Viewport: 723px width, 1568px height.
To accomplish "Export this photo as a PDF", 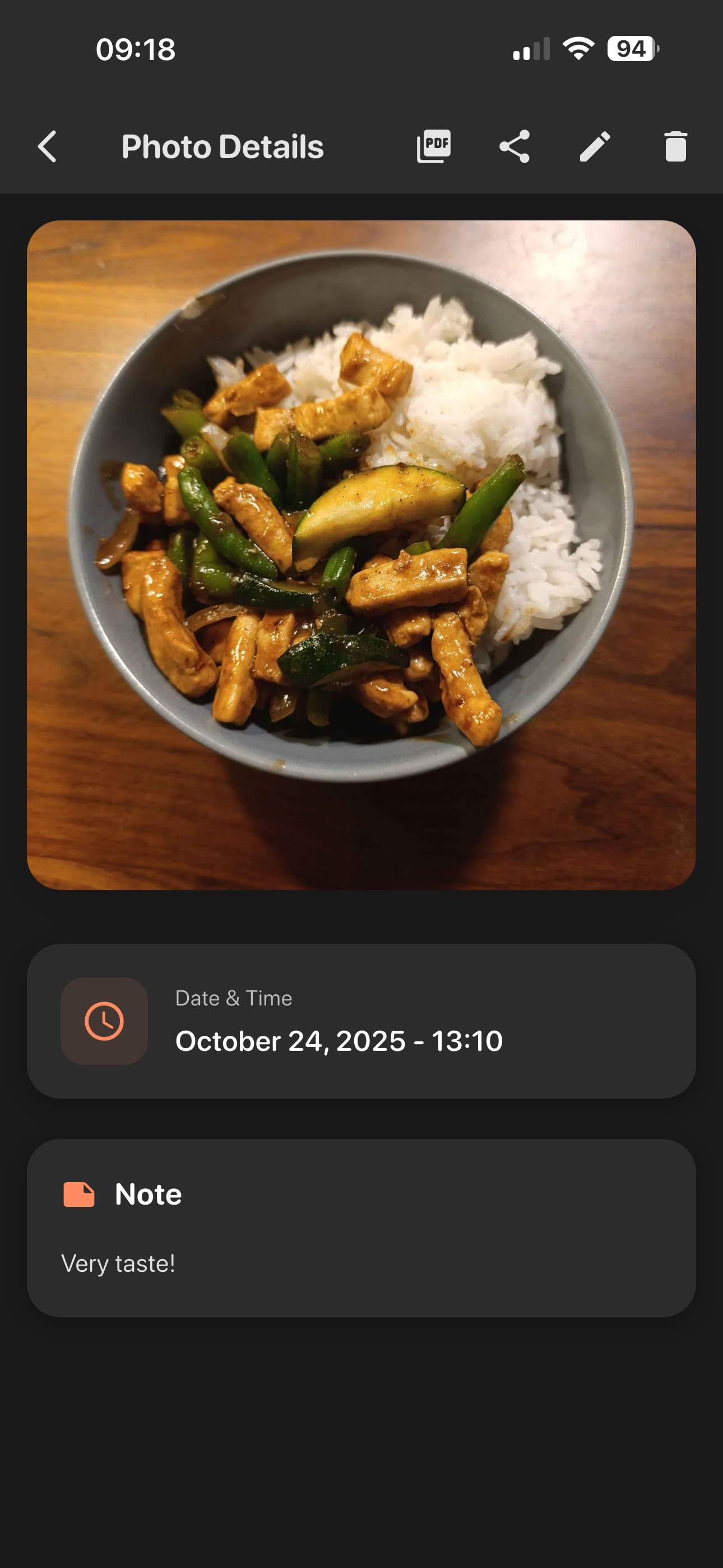I will (434, 146).
